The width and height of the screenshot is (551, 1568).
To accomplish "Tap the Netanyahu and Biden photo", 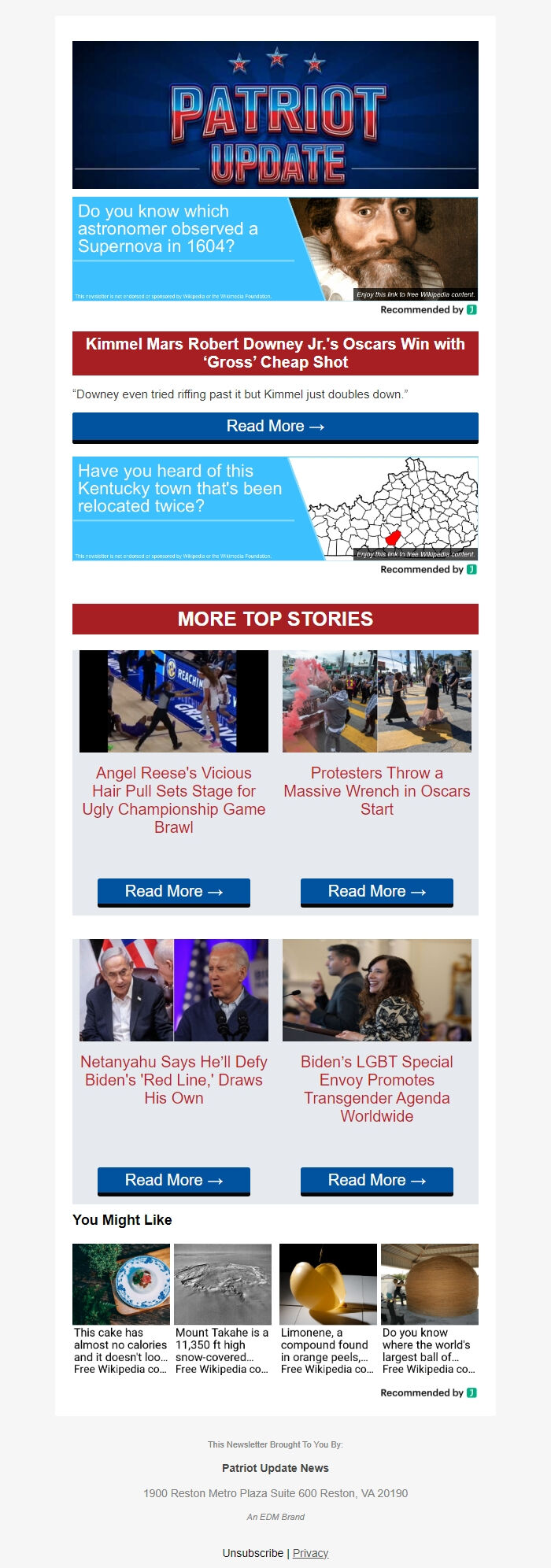I will (x=174, y=989).
